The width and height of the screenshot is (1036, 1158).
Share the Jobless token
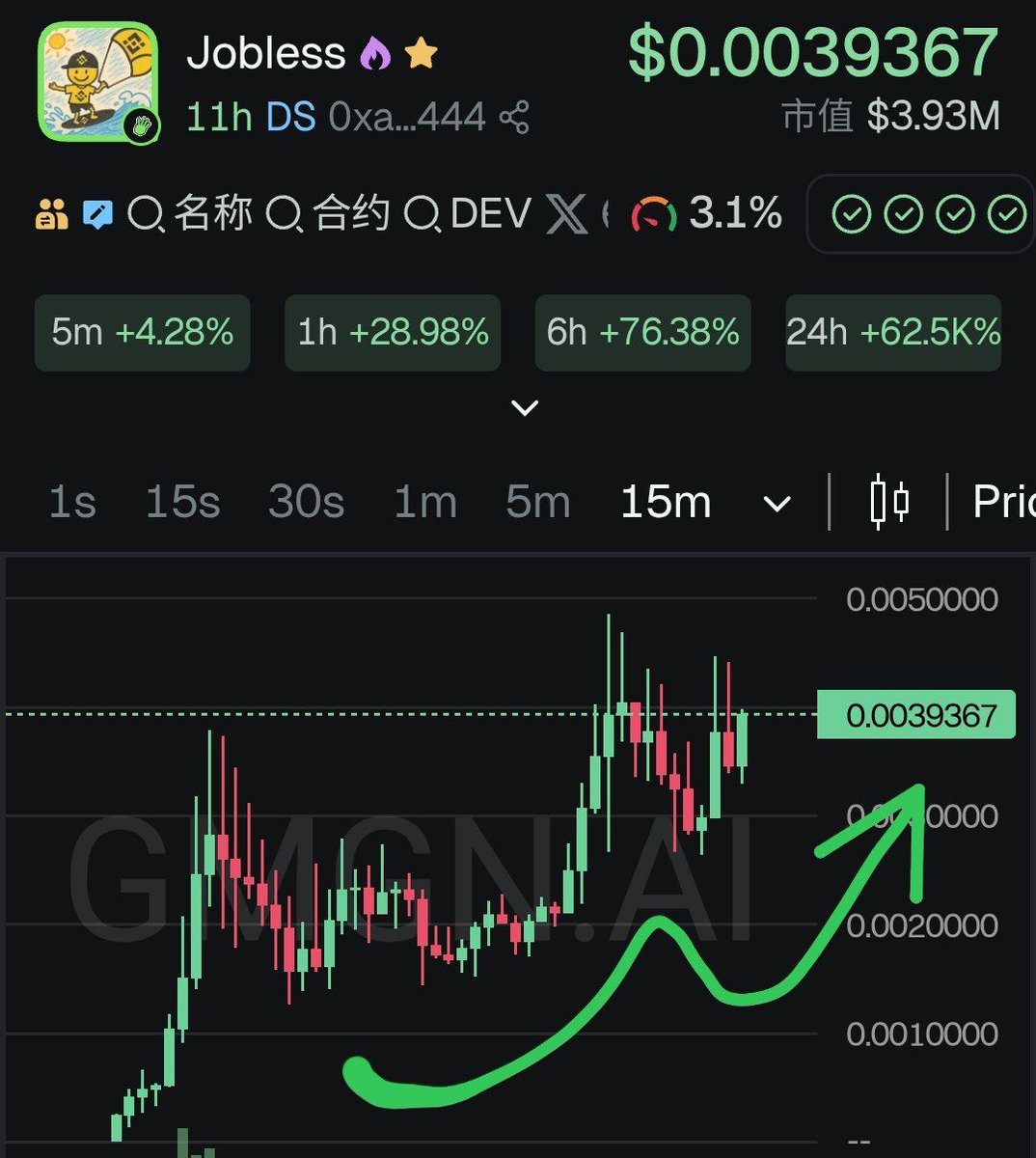coord(514,118)
